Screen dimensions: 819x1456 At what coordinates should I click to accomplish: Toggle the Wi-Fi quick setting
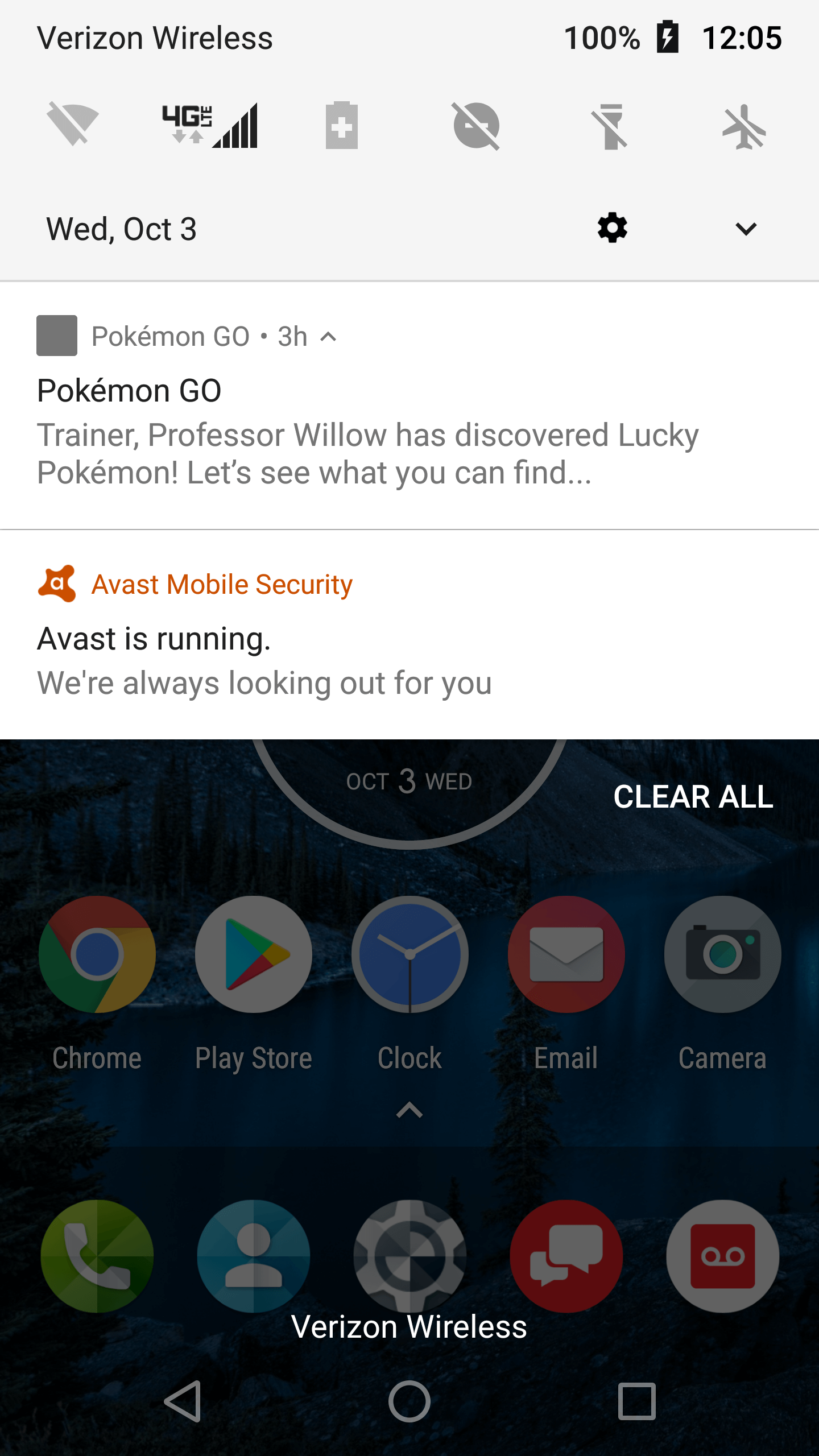click(x=73, y=125)
